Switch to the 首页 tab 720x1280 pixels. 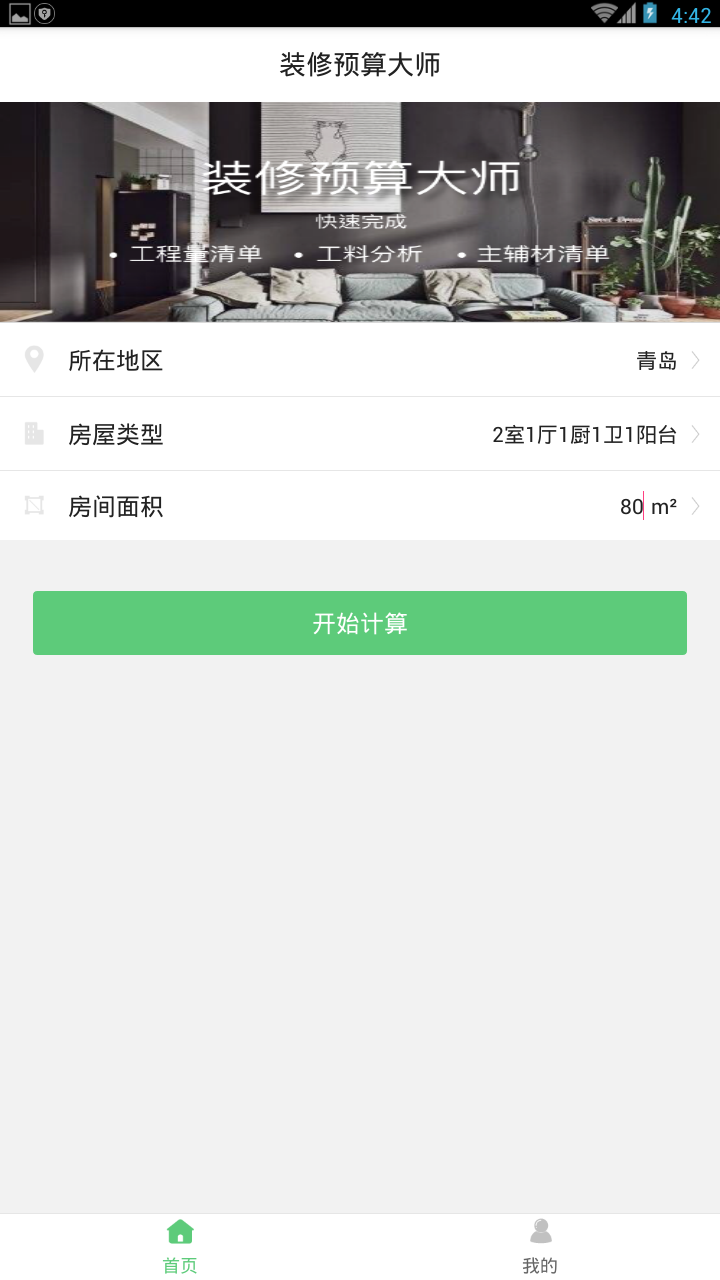[x=180, y=1246]
